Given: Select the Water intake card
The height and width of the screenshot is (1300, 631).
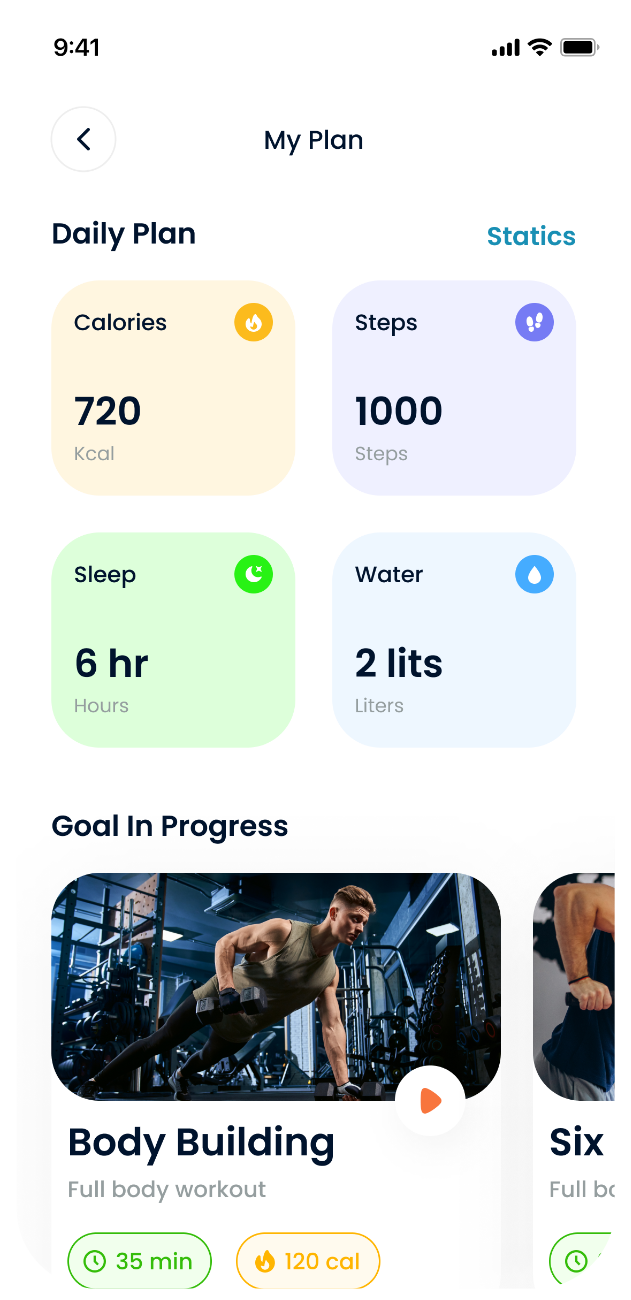Looking at the screenshot, I should click(x=454, y=640).
